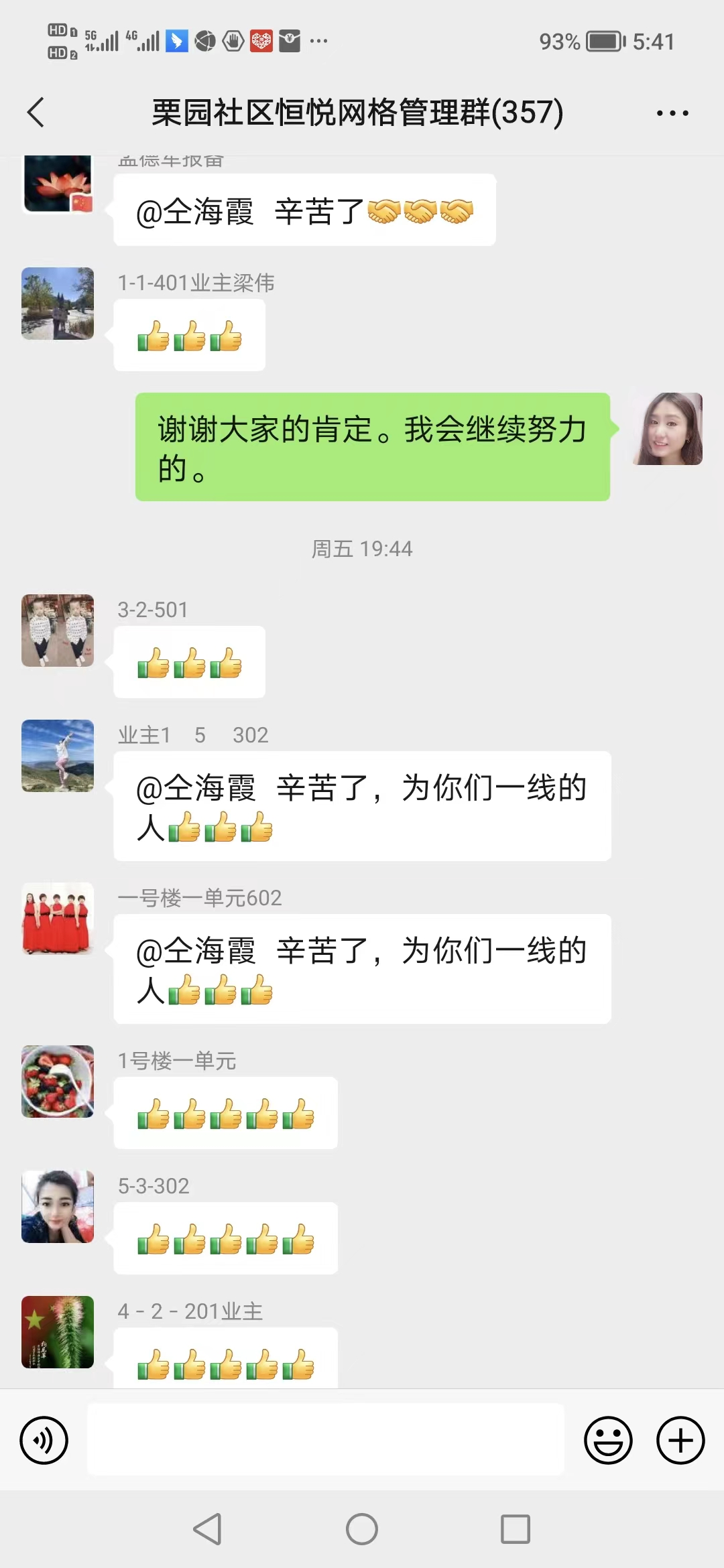Viewport: 724px width, 1568px height.
Task: Open profile photo of 一号楼一单元602
Action: point(58,919)
